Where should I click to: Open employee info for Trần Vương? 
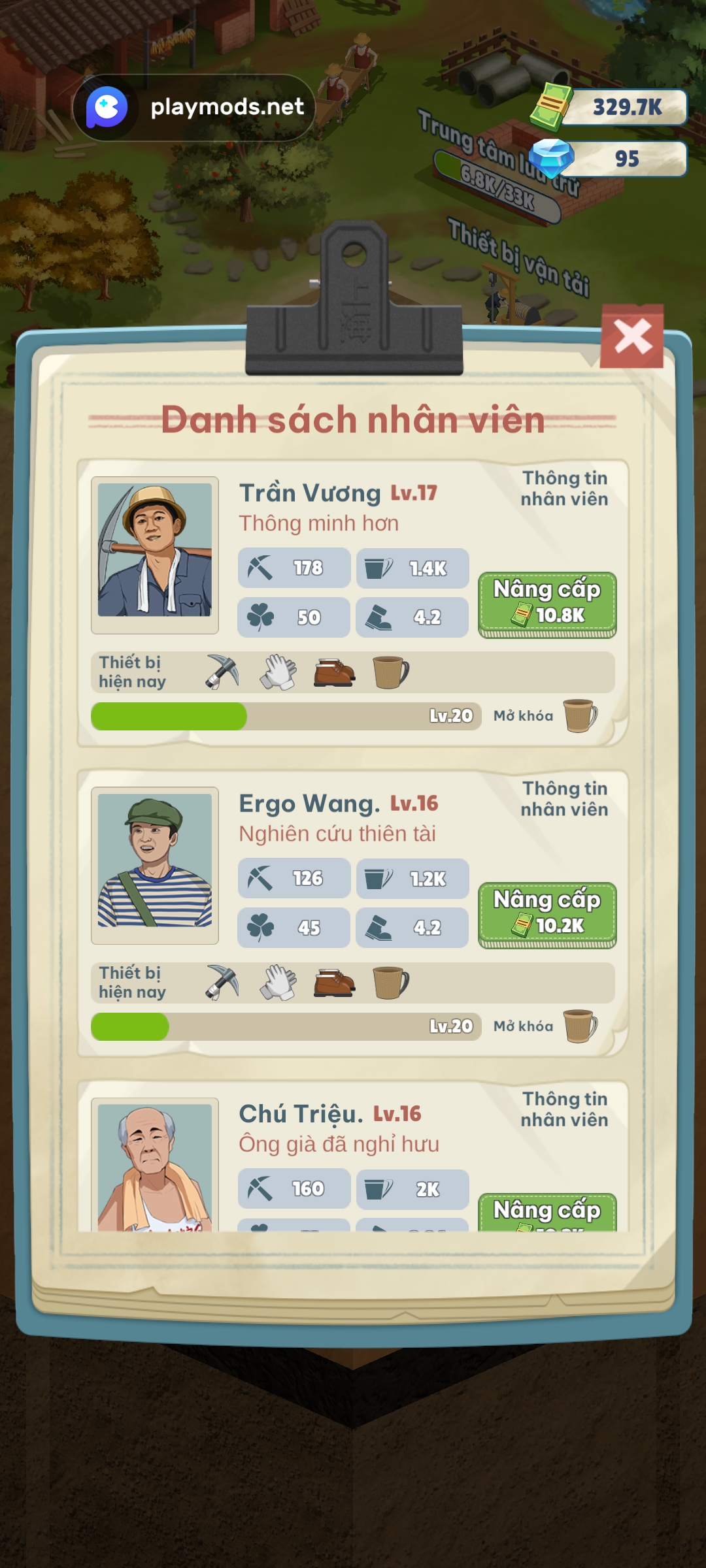point(564,489)
